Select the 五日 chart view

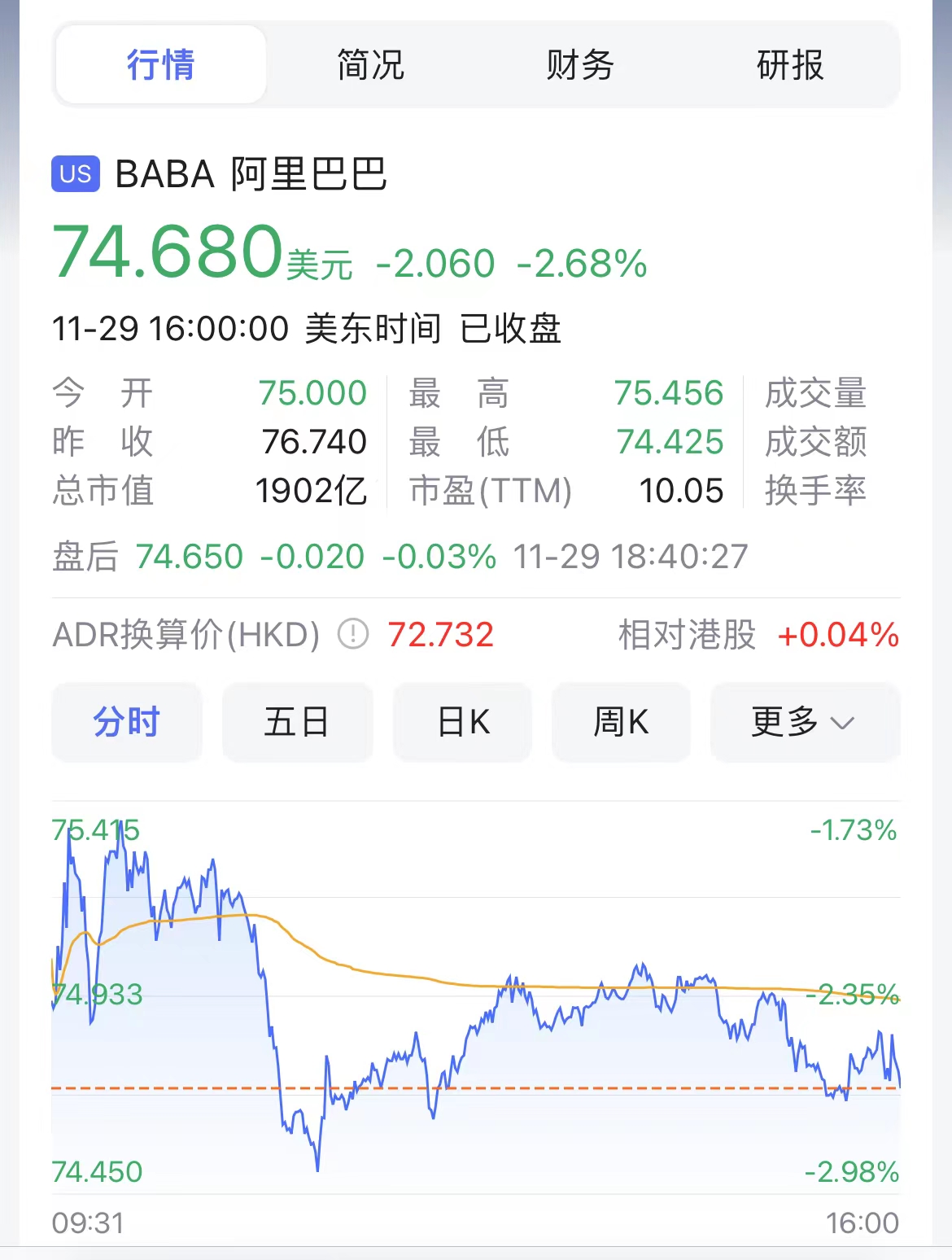click(298, 723)
